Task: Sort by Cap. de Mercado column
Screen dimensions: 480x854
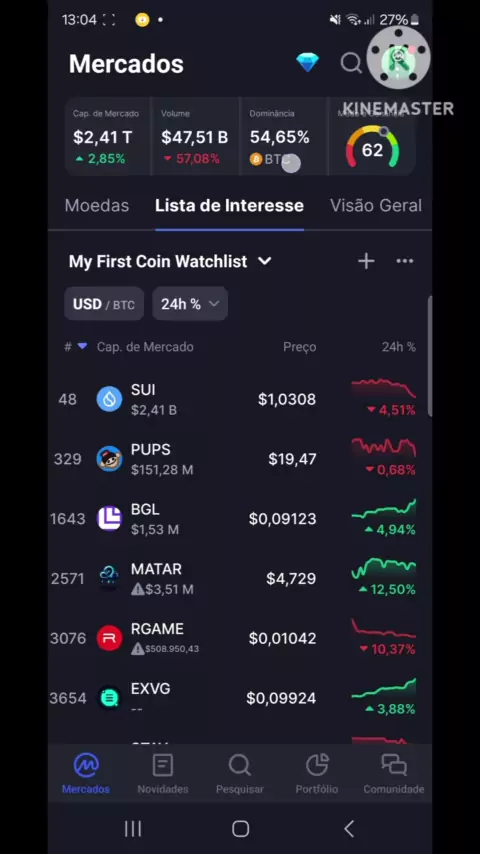Action: coord(145,347)
